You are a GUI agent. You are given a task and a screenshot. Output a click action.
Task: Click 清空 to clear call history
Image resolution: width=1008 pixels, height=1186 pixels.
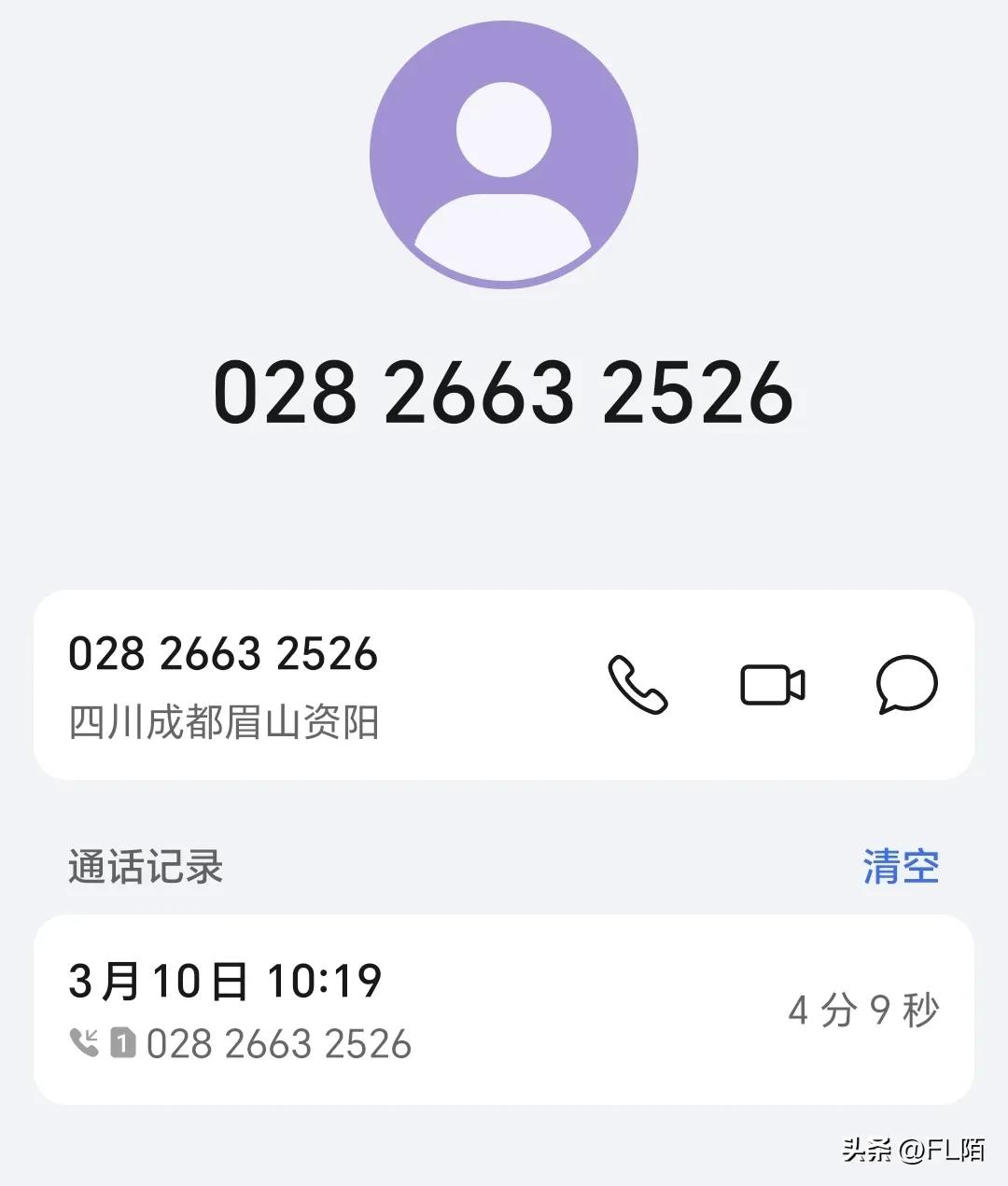[x=903, y=866]
